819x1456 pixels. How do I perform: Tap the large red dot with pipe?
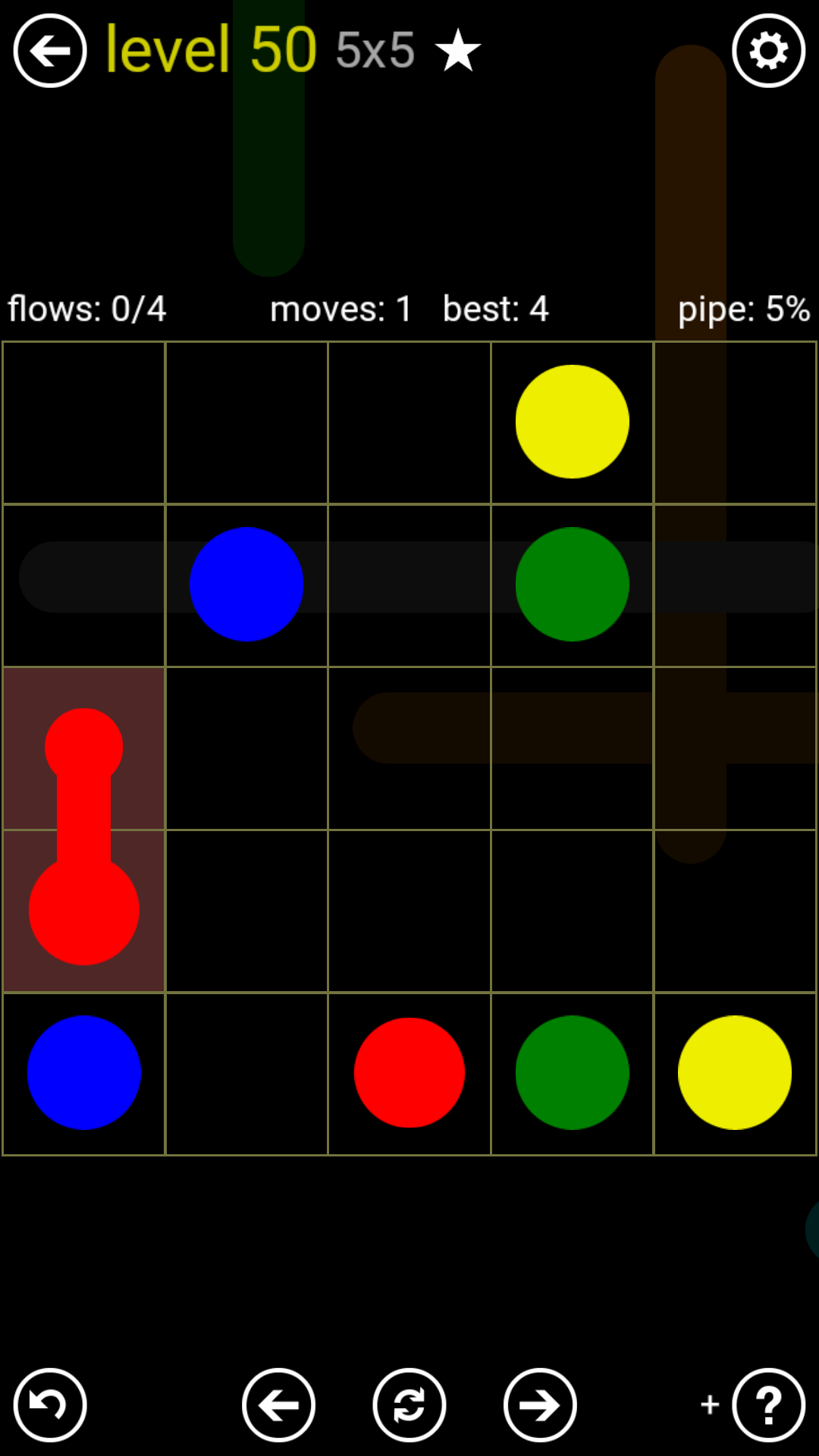[x=84, y=910]
